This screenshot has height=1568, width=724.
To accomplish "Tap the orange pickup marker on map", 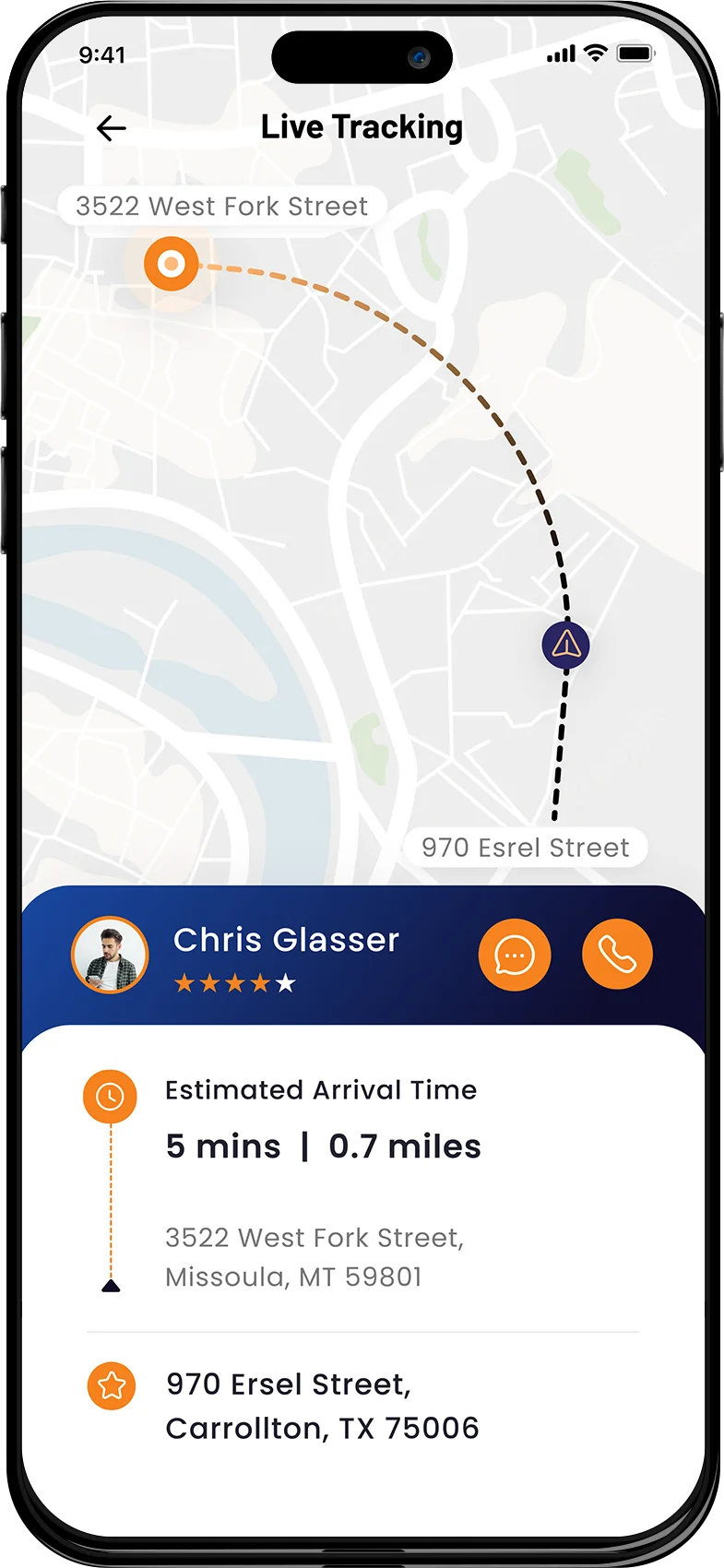I will coord(171,264).
